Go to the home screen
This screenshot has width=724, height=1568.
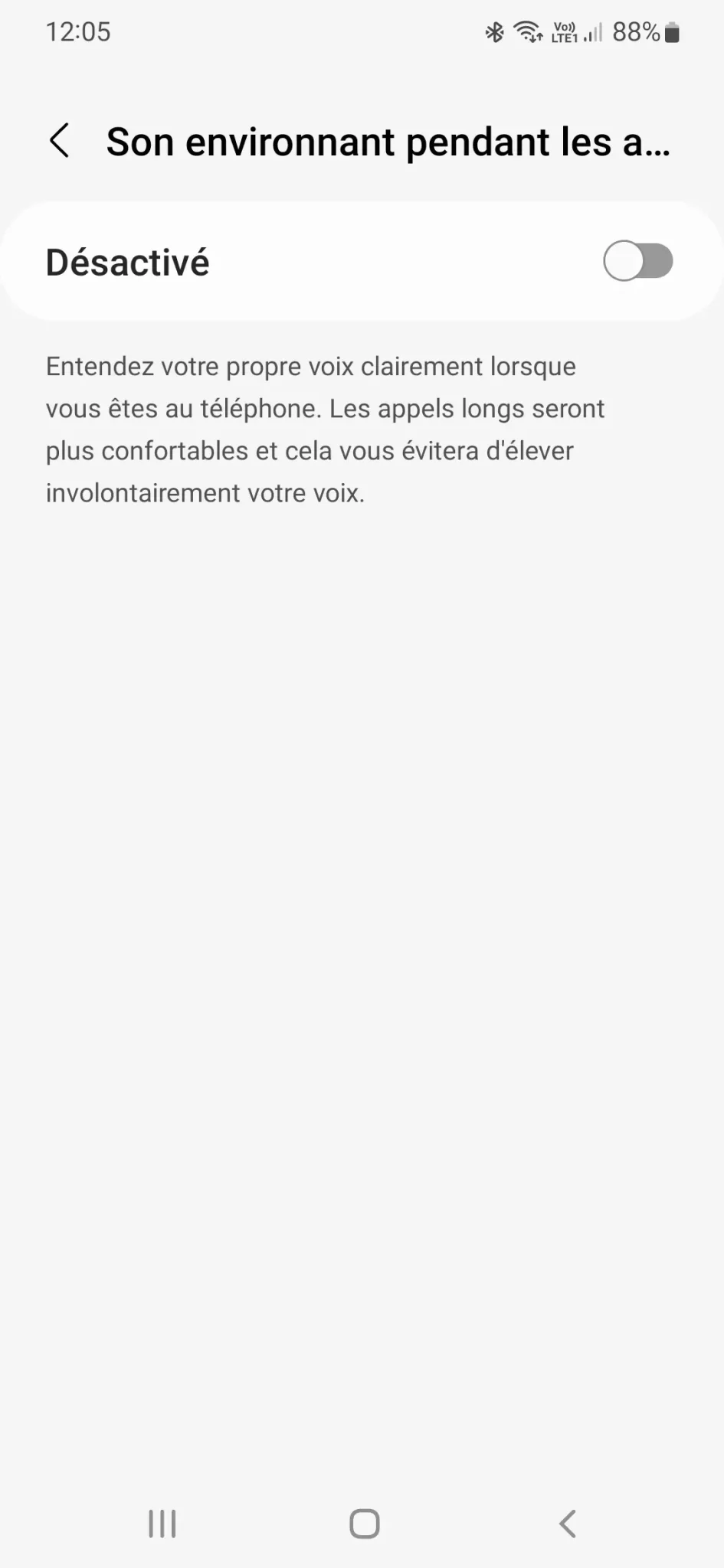coord(365,1524)
